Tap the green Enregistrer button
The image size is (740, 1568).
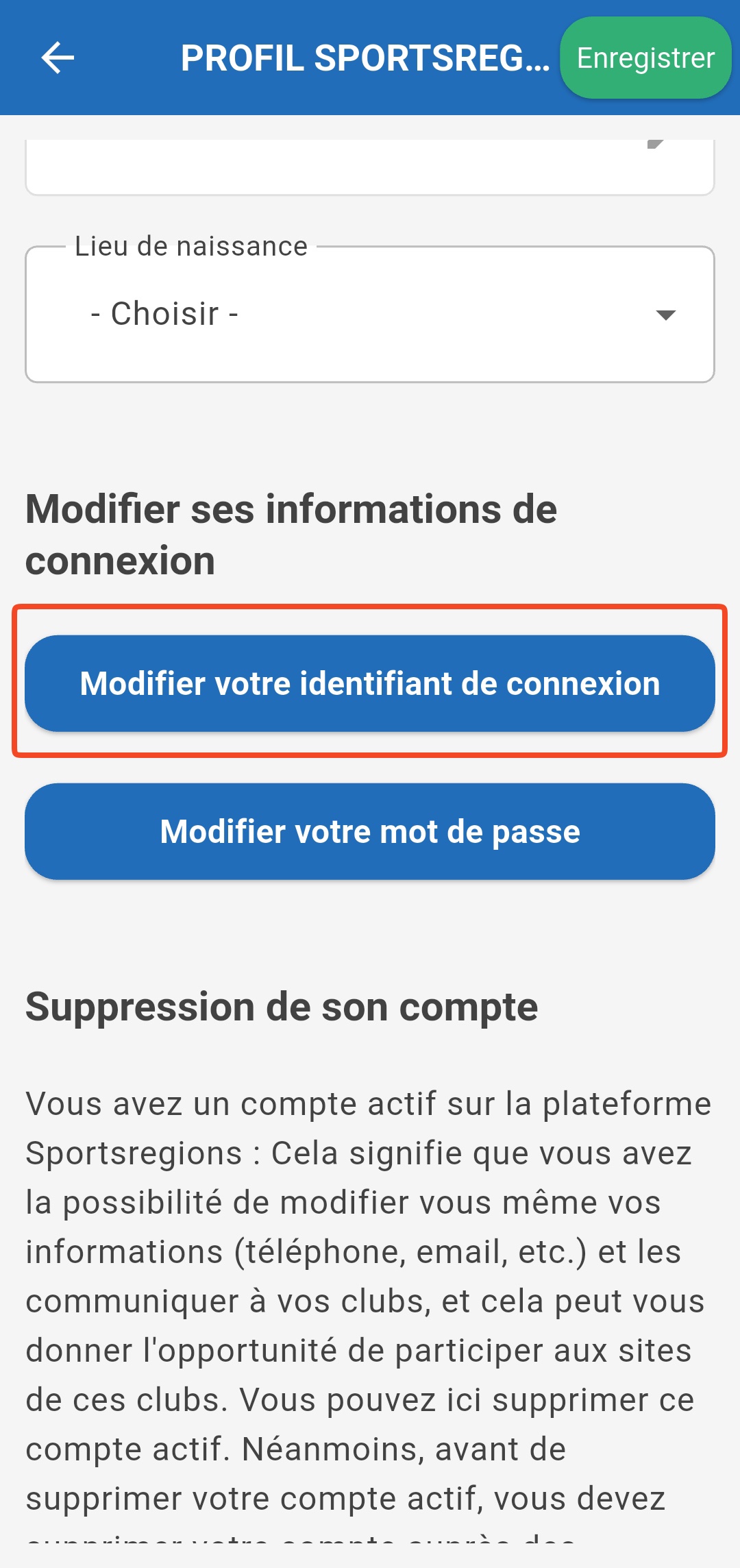pos(645,58)
